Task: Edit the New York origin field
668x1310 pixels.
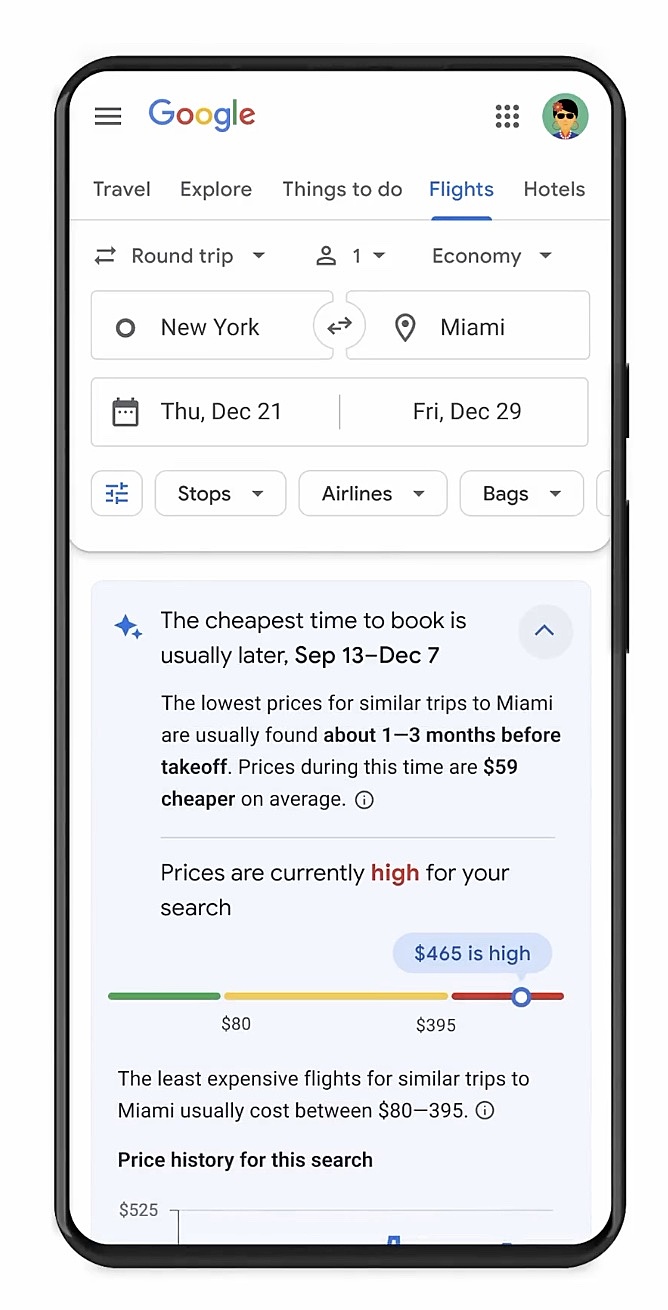Action: pyautogui.click(x=210, y=326)
